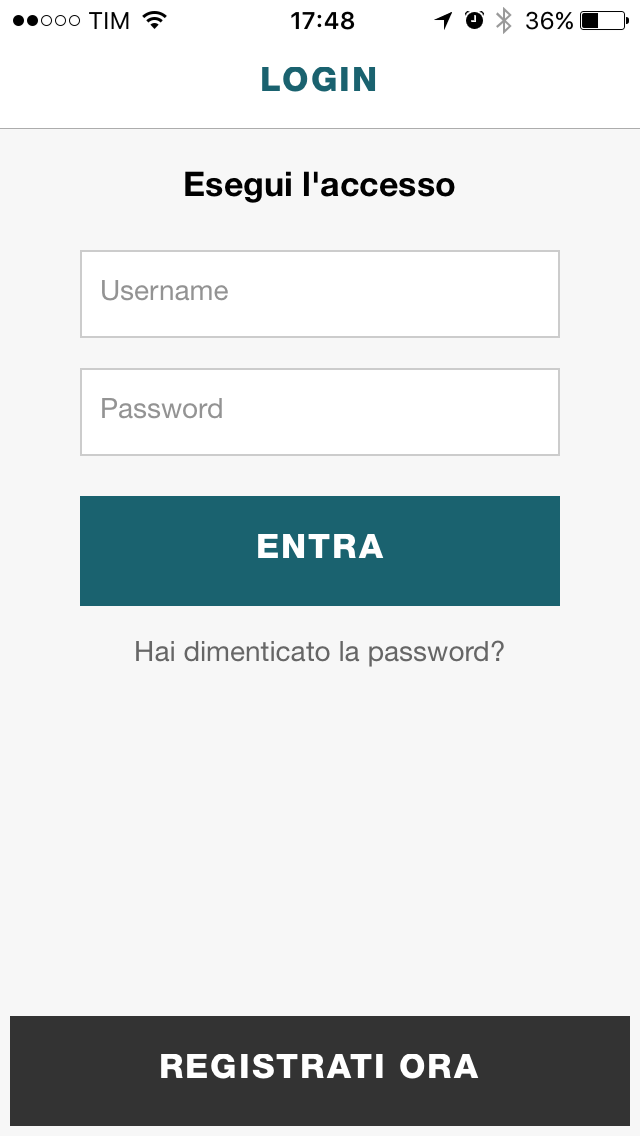This screenshot has height=1136, width=640.
Task: Select REGISTRATI ORA to sign up
Action: coord(320,1070)
